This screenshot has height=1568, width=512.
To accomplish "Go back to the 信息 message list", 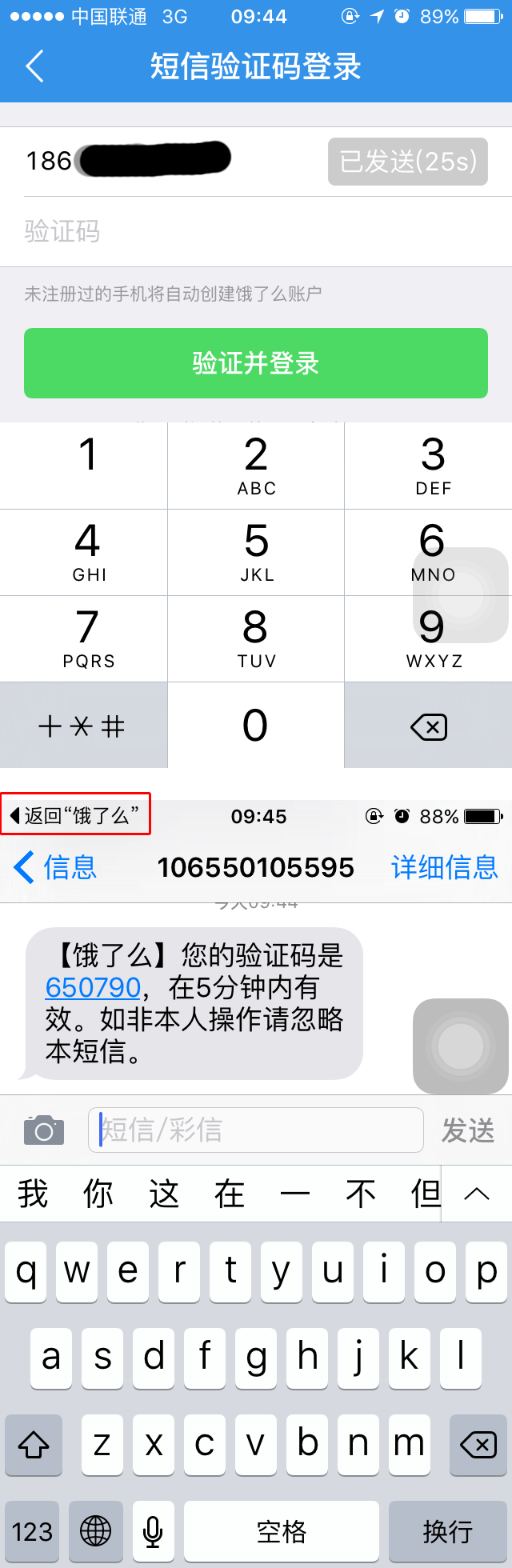I will (54, 867).
